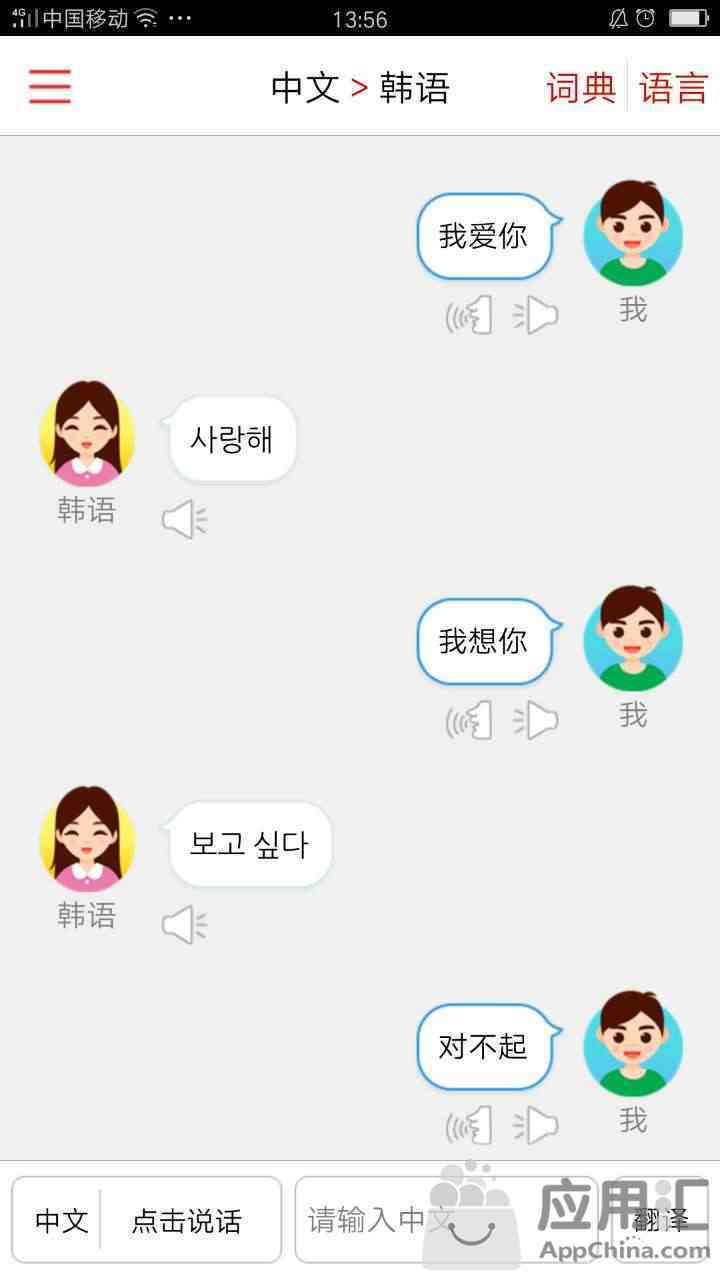Tap the voice icon under 我爱你
The height and width of the screenshot is (1280, 720).
[470, 315]
